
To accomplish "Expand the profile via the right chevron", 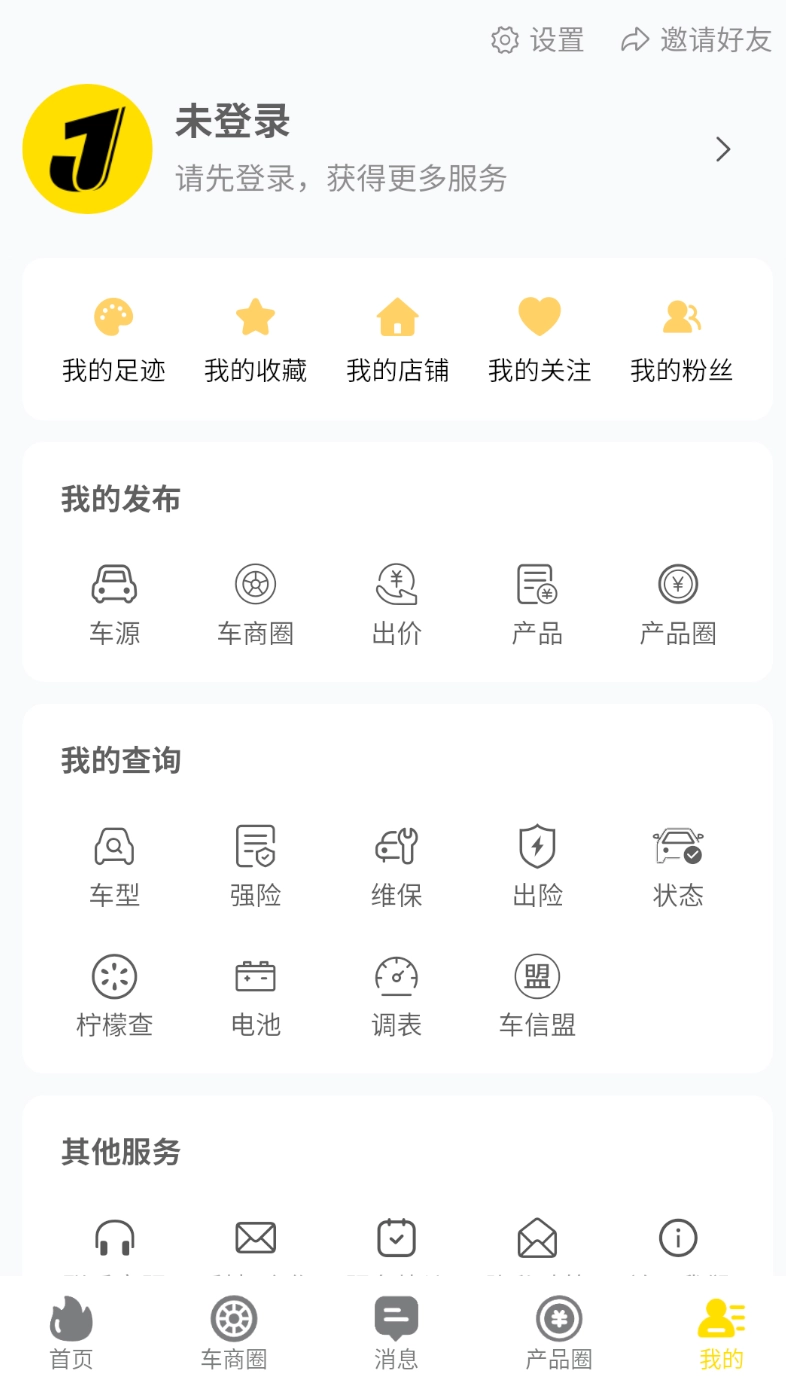I will pyautogui.click(x=724, y=148).
